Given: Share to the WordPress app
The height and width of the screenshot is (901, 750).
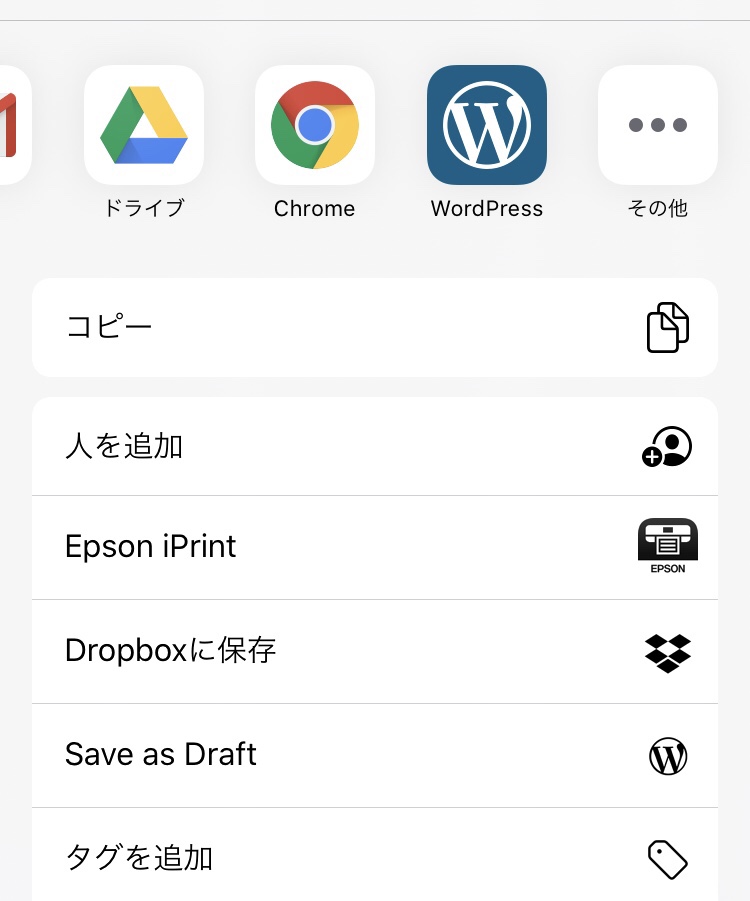Looking at the screenshot, I should [x=487, y=126].
